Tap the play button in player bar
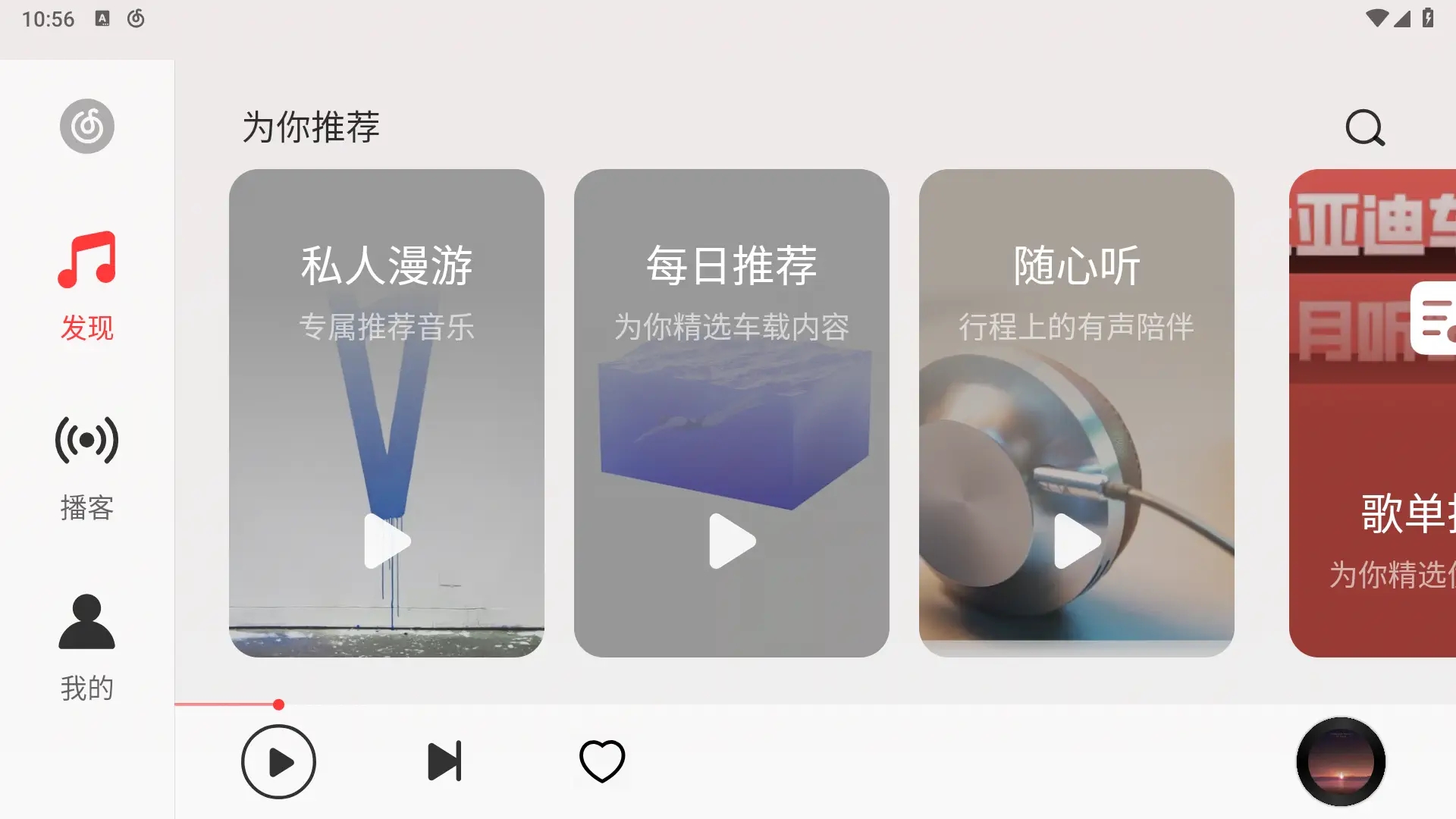 (278, 761)
